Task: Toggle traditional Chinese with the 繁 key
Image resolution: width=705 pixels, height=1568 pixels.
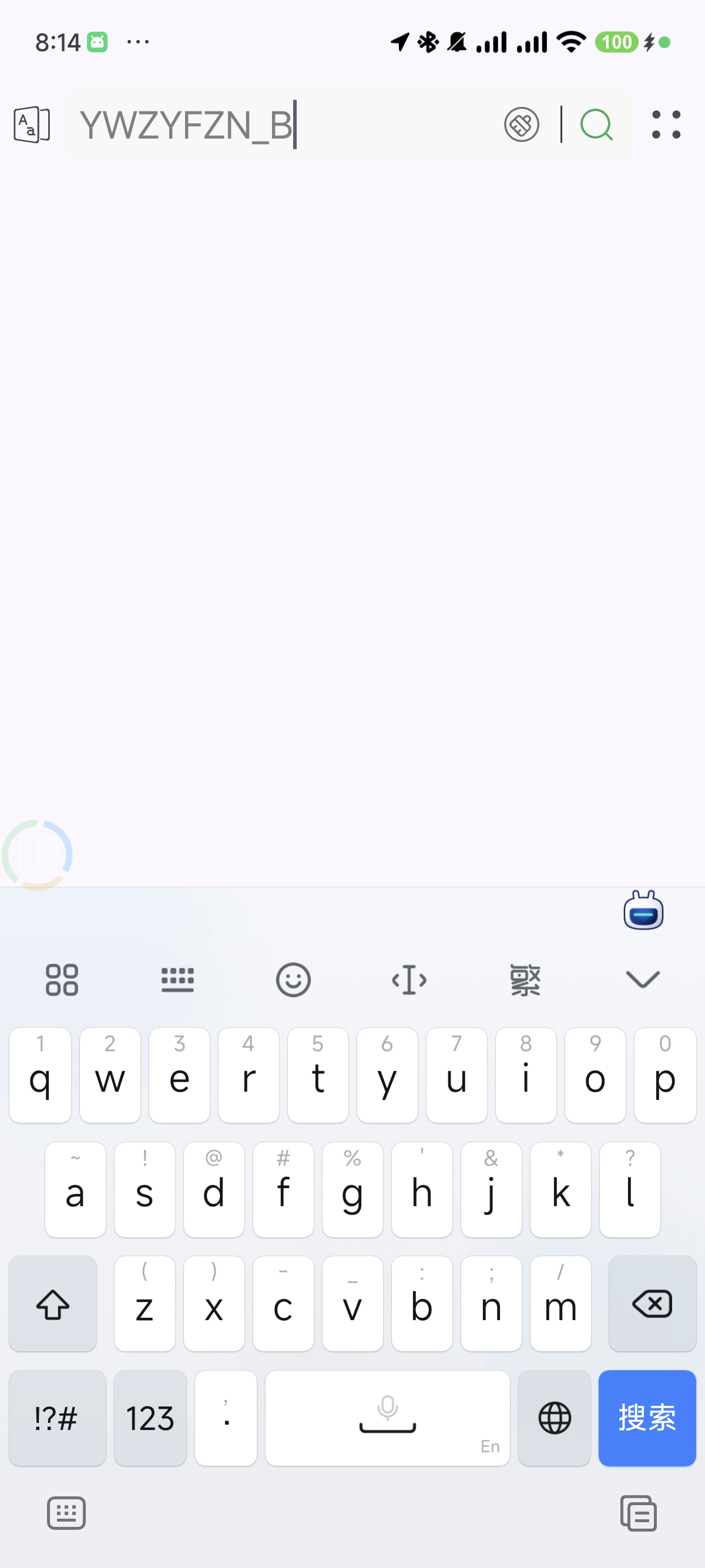Action: [x=525, y=980]
